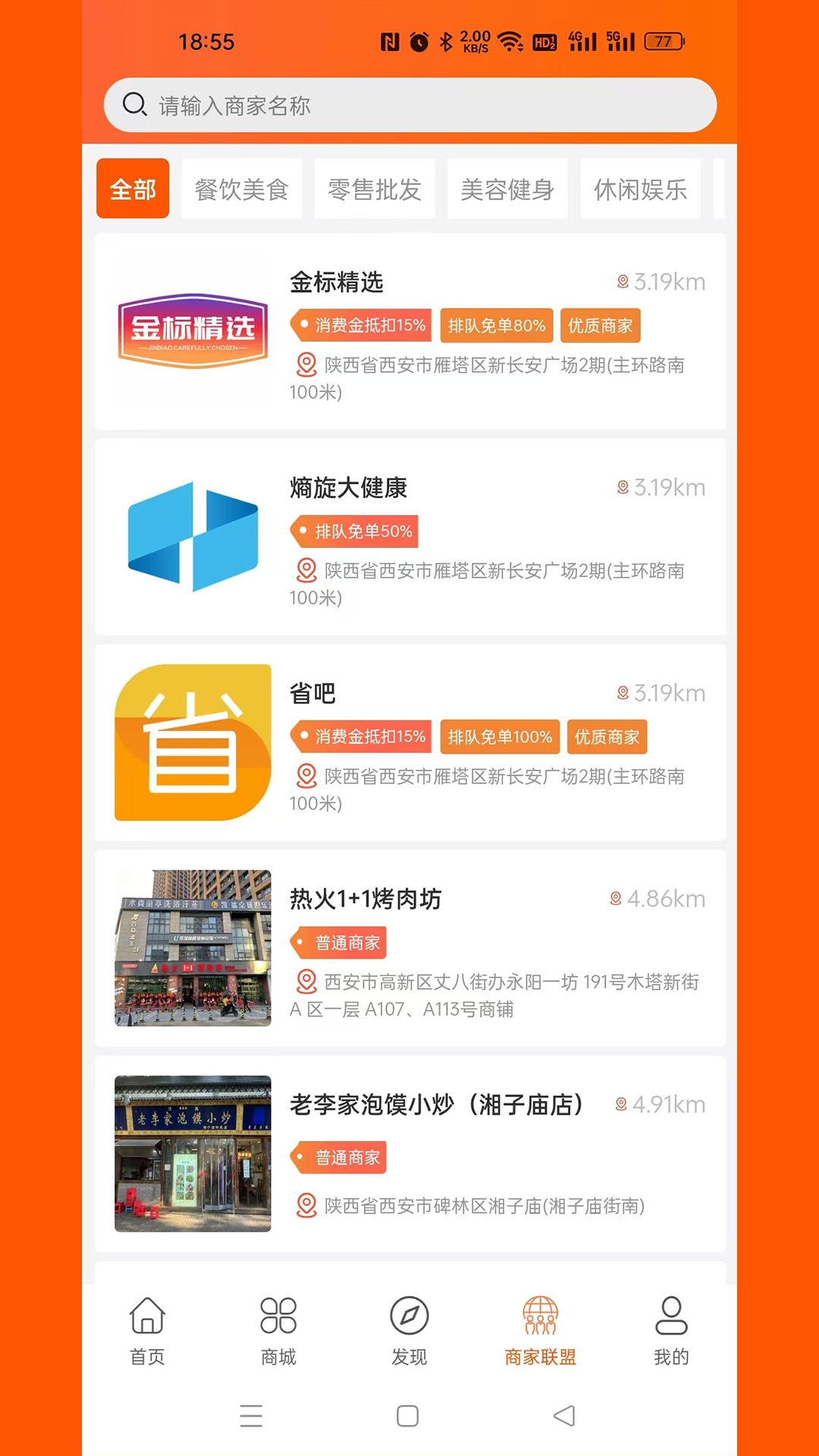The width and height of the screenshot is (819, 1456).
Task: Tap the merchant name search box
Action: (409, 105)
